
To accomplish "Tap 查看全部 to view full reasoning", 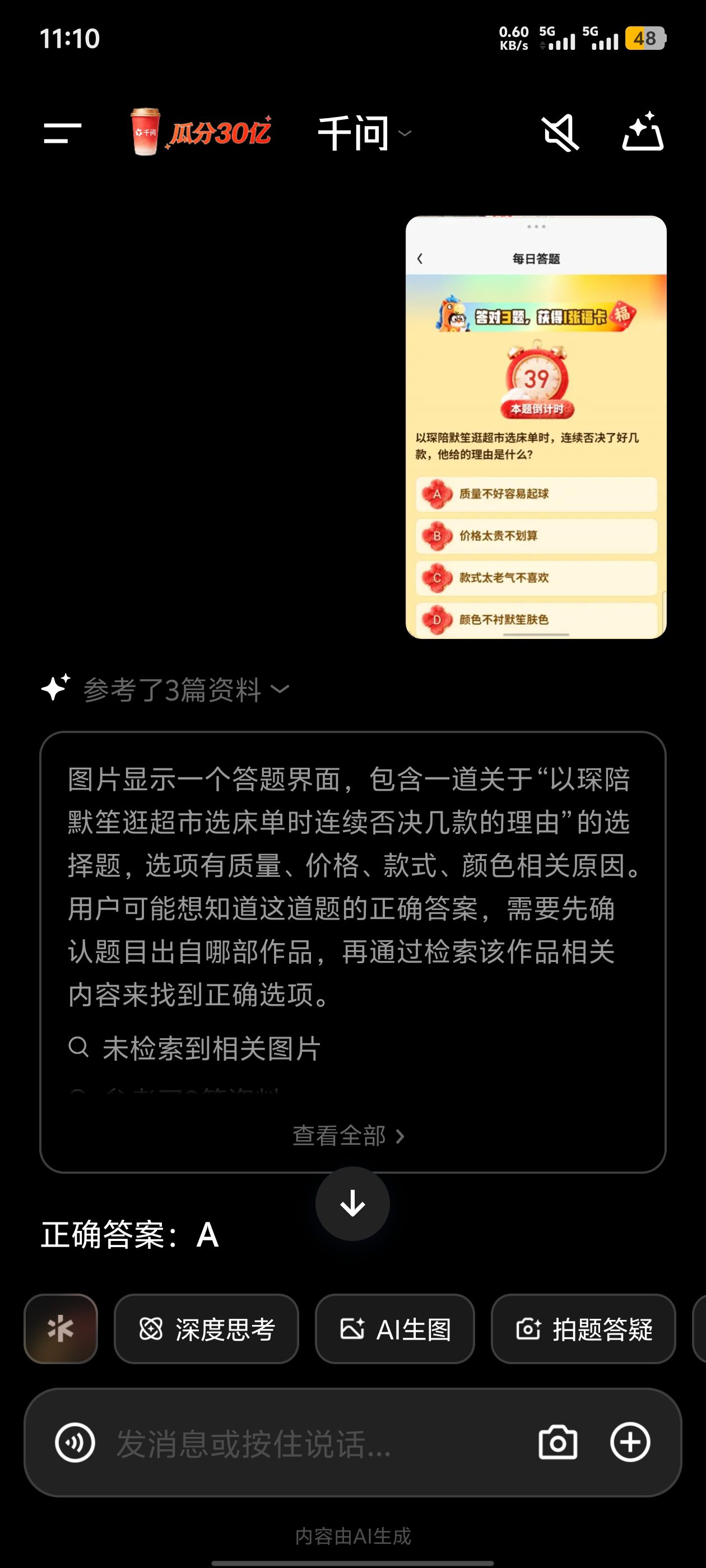I will coord(349,1136).
